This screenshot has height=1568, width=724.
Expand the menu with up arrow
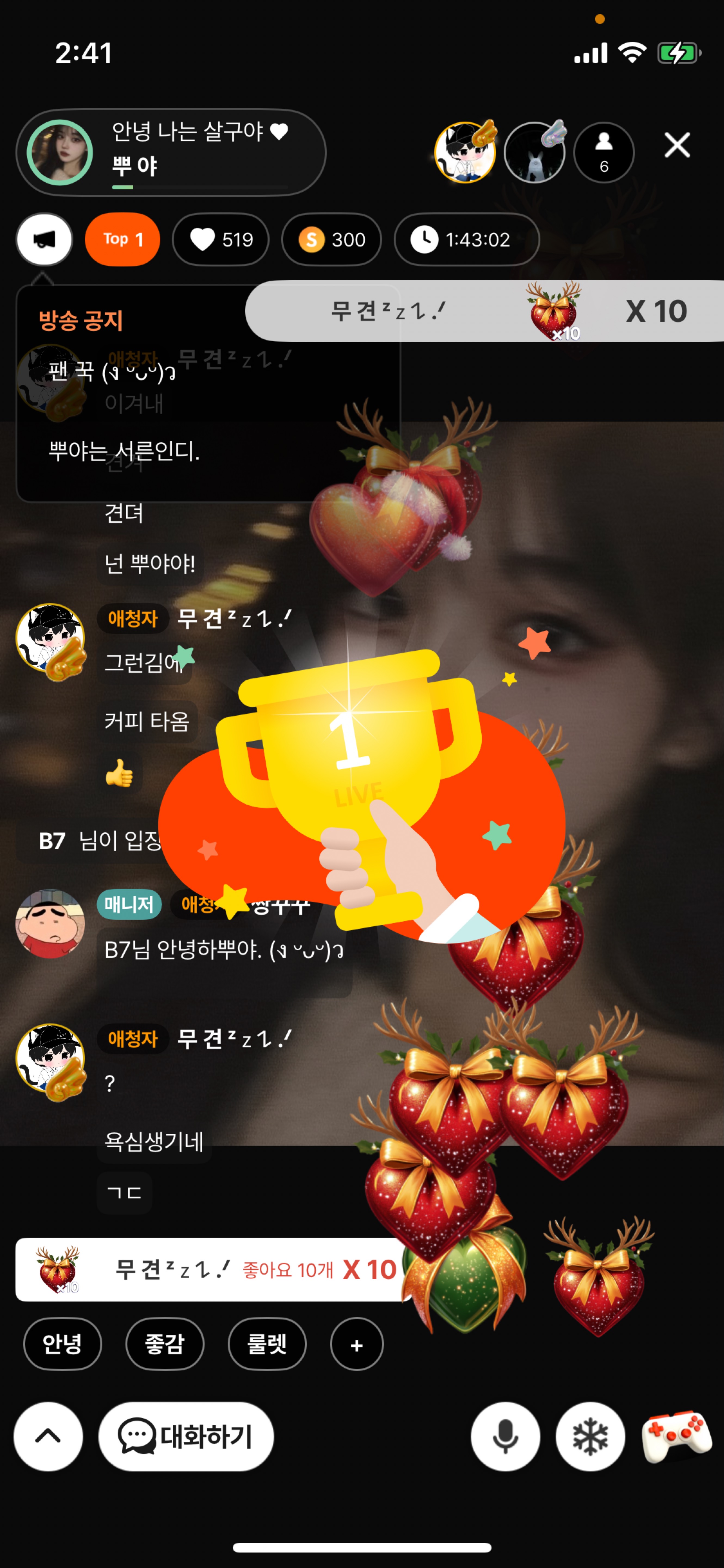tap(48, 1437)
